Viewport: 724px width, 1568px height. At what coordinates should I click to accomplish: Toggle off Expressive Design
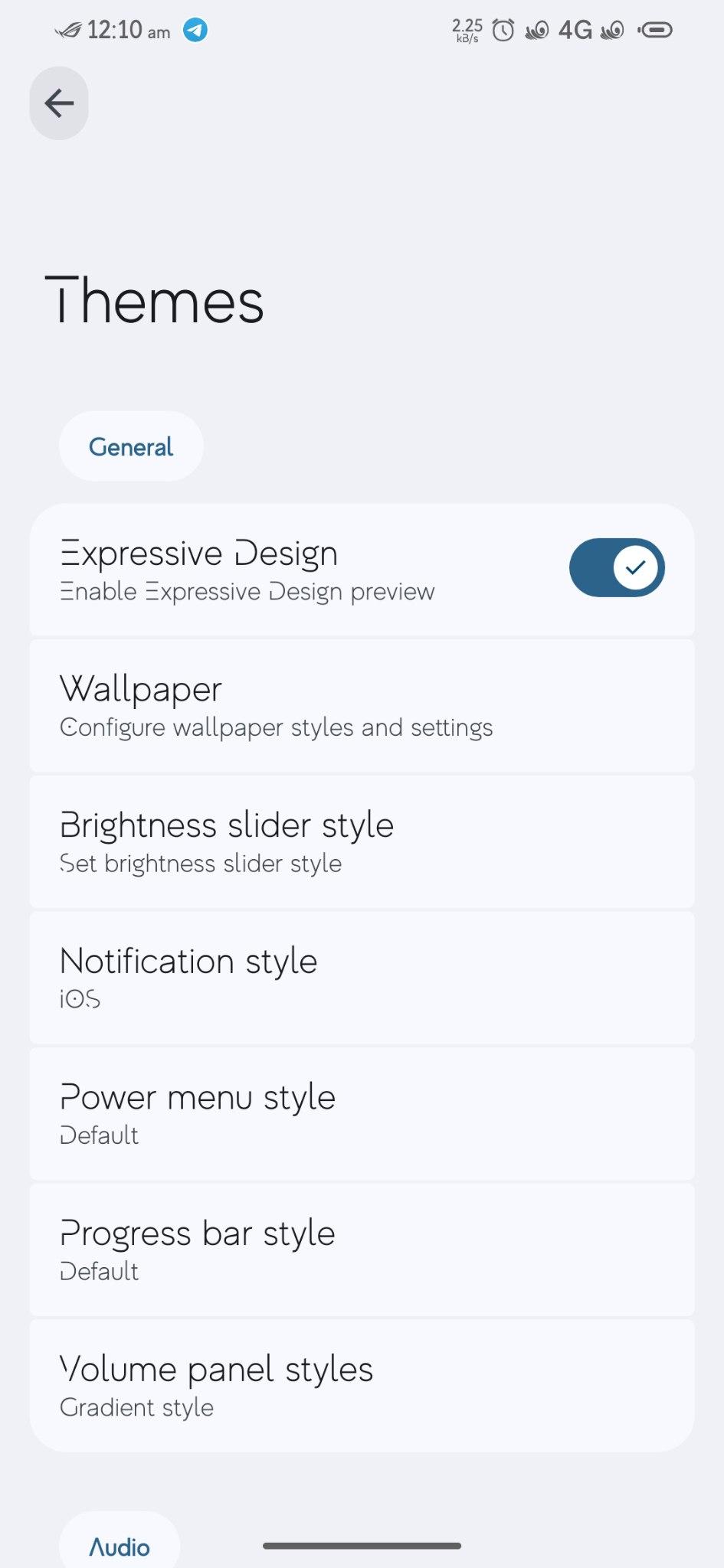[x=617, y=567]
